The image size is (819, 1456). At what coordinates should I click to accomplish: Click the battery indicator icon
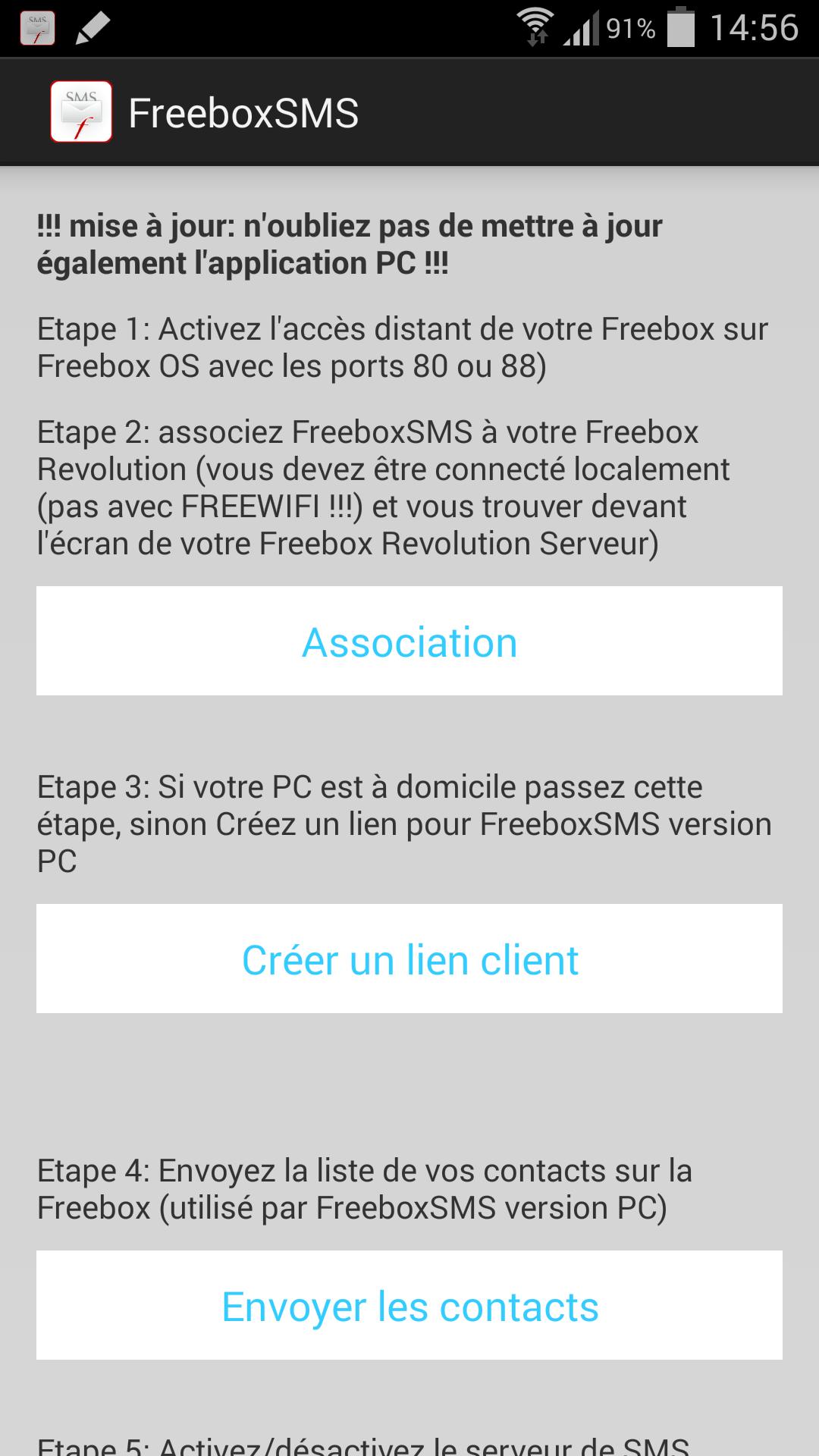[677, 27]
